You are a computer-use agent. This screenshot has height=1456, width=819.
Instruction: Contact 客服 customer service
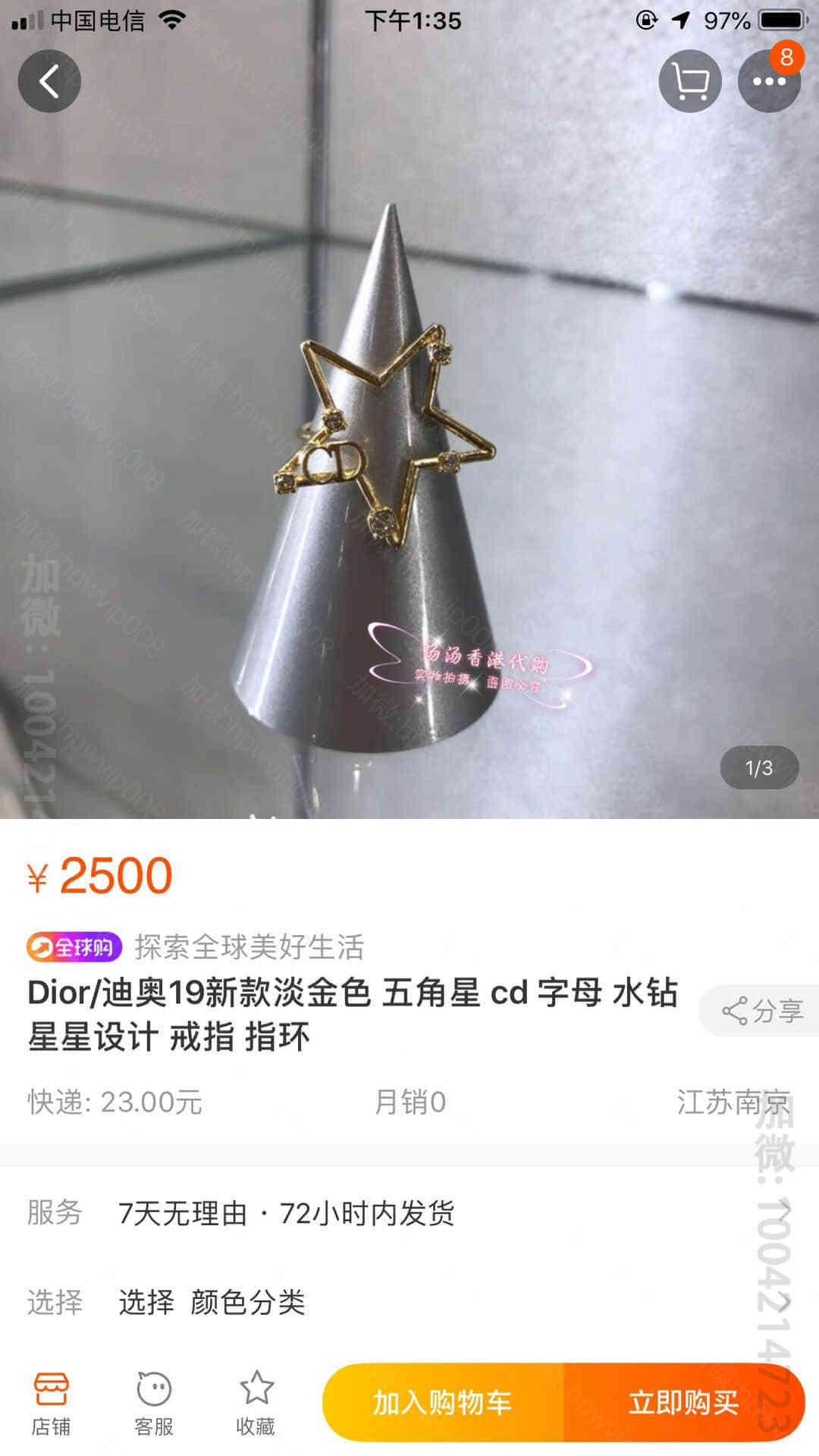tap(154, 1403)
